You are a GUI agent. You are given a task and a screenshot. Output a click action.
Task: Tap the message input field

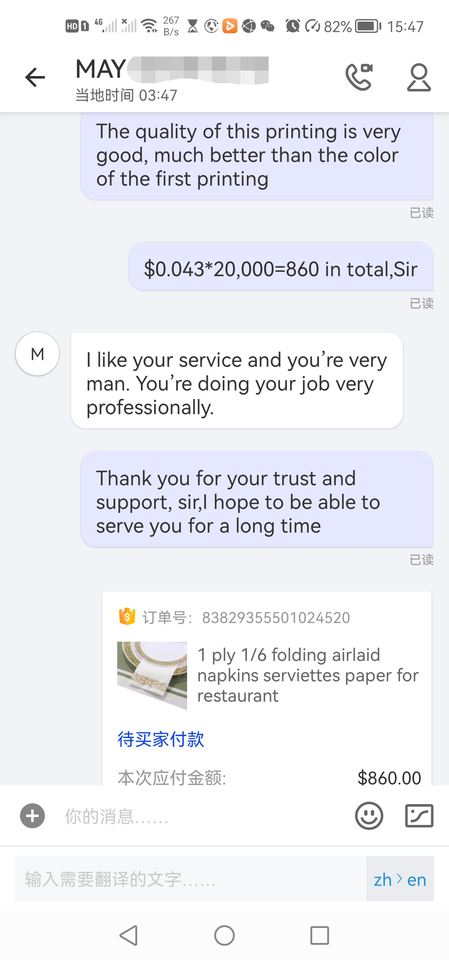(x=202, y=816)
